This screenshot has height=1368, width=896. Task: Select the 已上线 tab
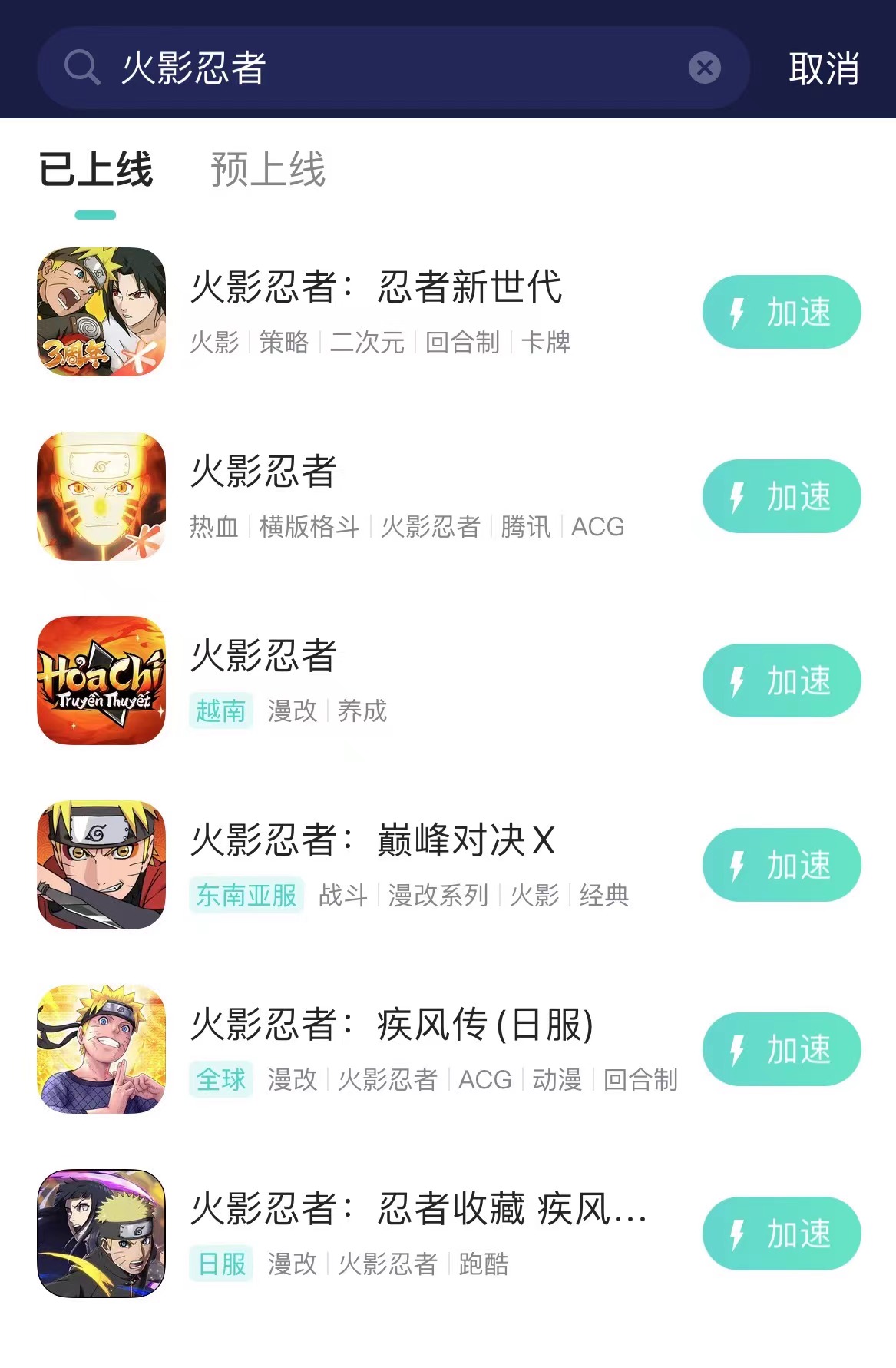click(x=96, y=170)
